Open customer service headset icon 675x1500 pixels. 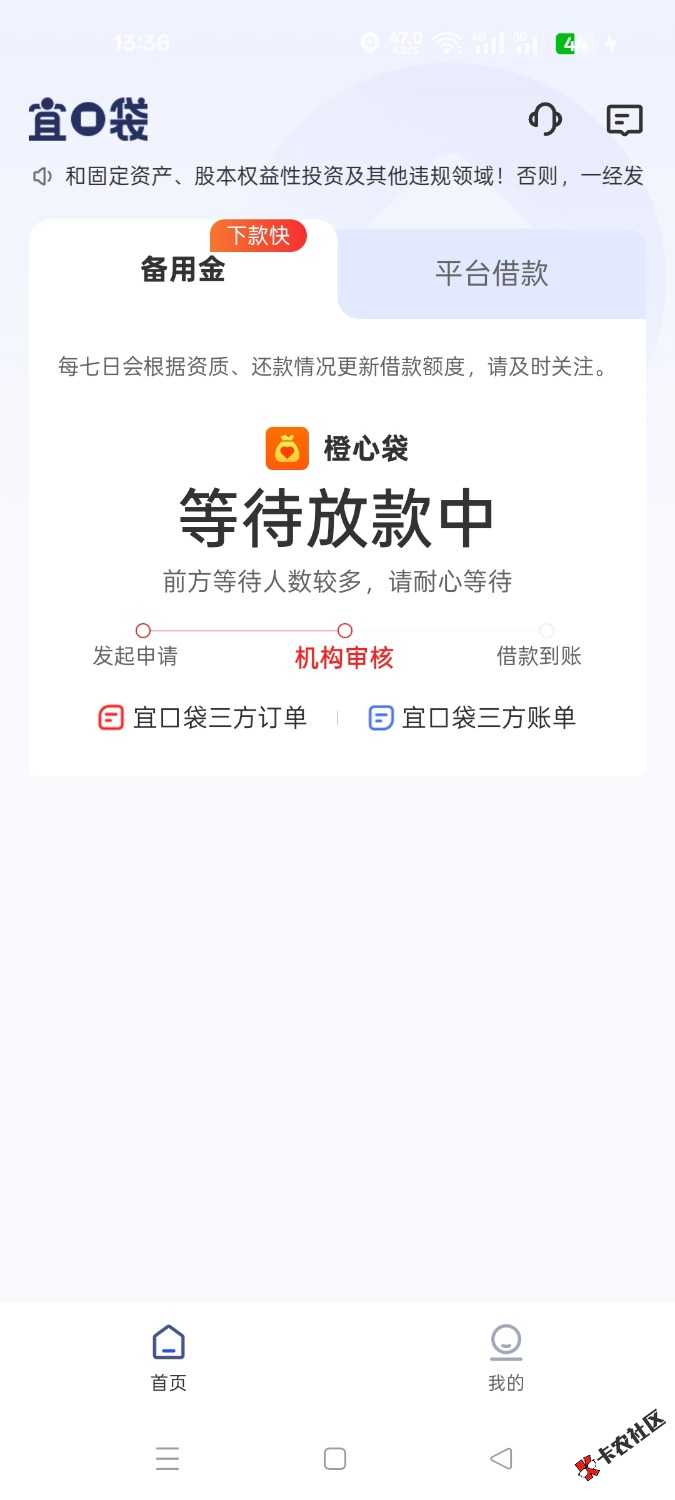point(545,120)
